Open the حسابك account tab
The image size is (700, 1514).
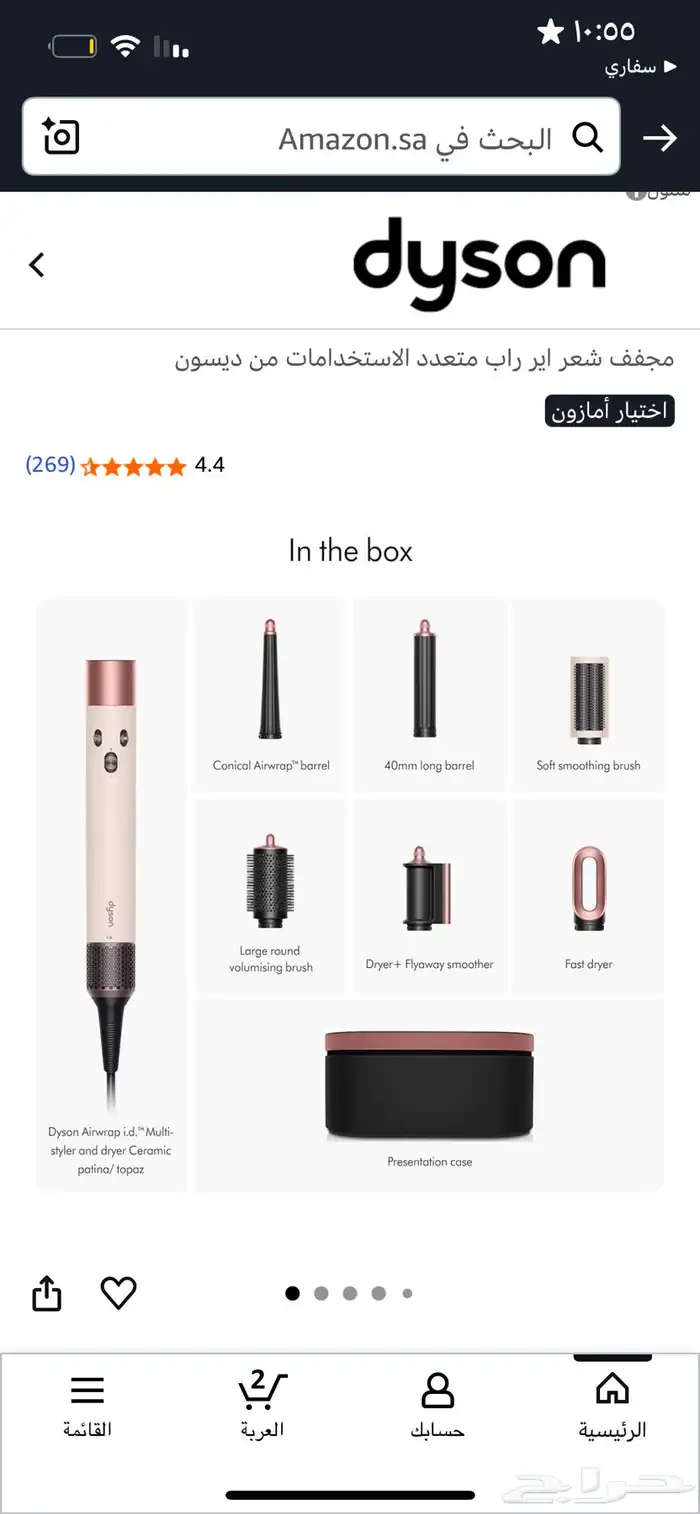coord(437,1405)
